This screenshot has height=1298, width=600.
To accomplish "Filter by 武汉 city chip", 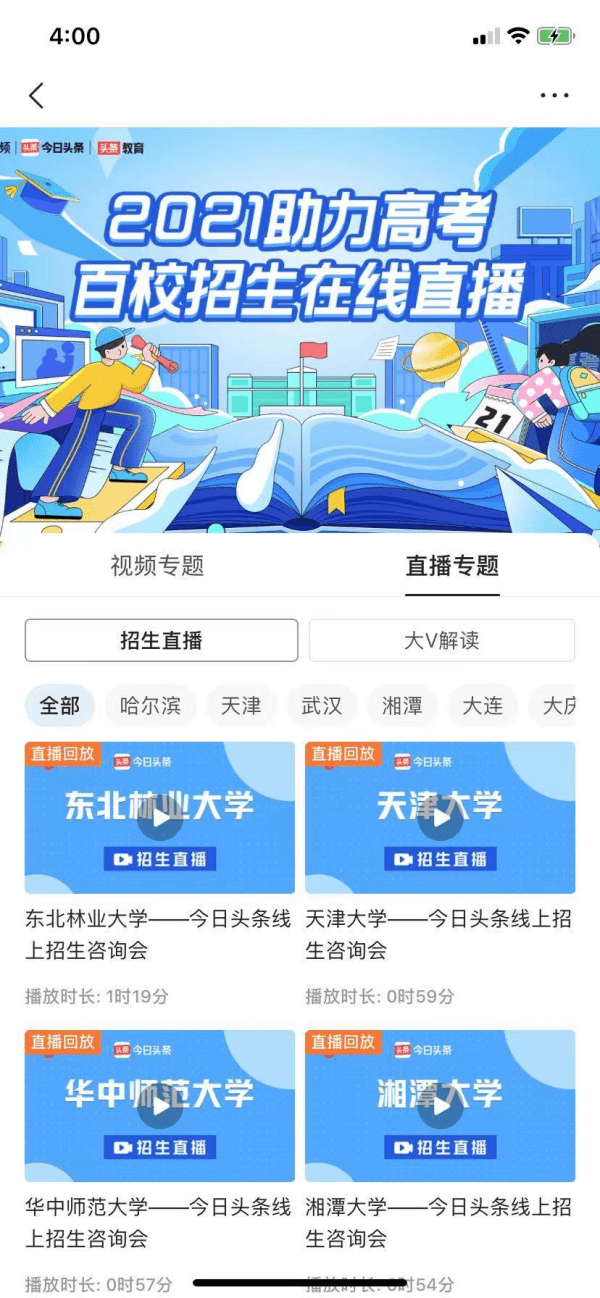I will click(x=322, y=706).
